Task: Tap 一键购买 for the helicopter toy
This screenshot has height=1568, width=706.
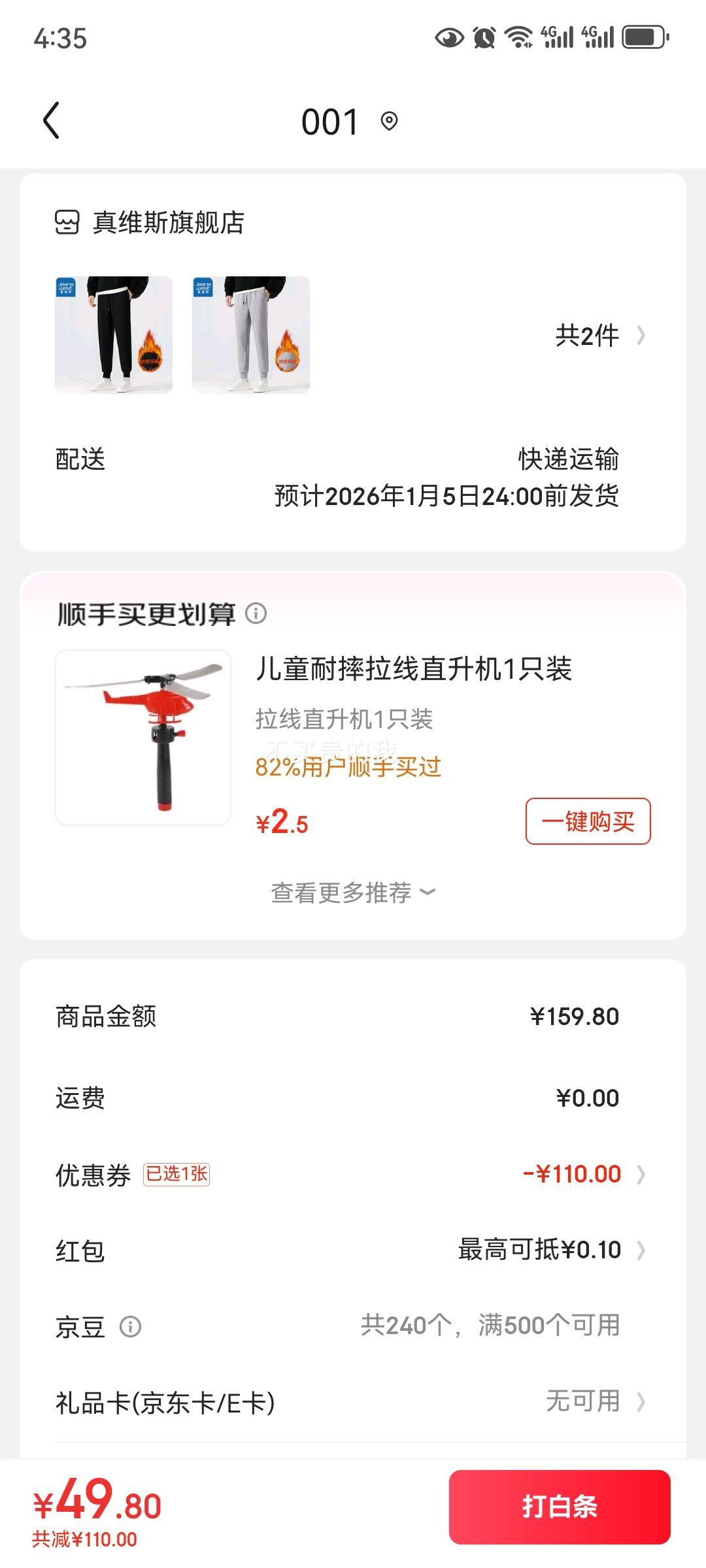Action: pyautogui.click(x=588, y=821)
